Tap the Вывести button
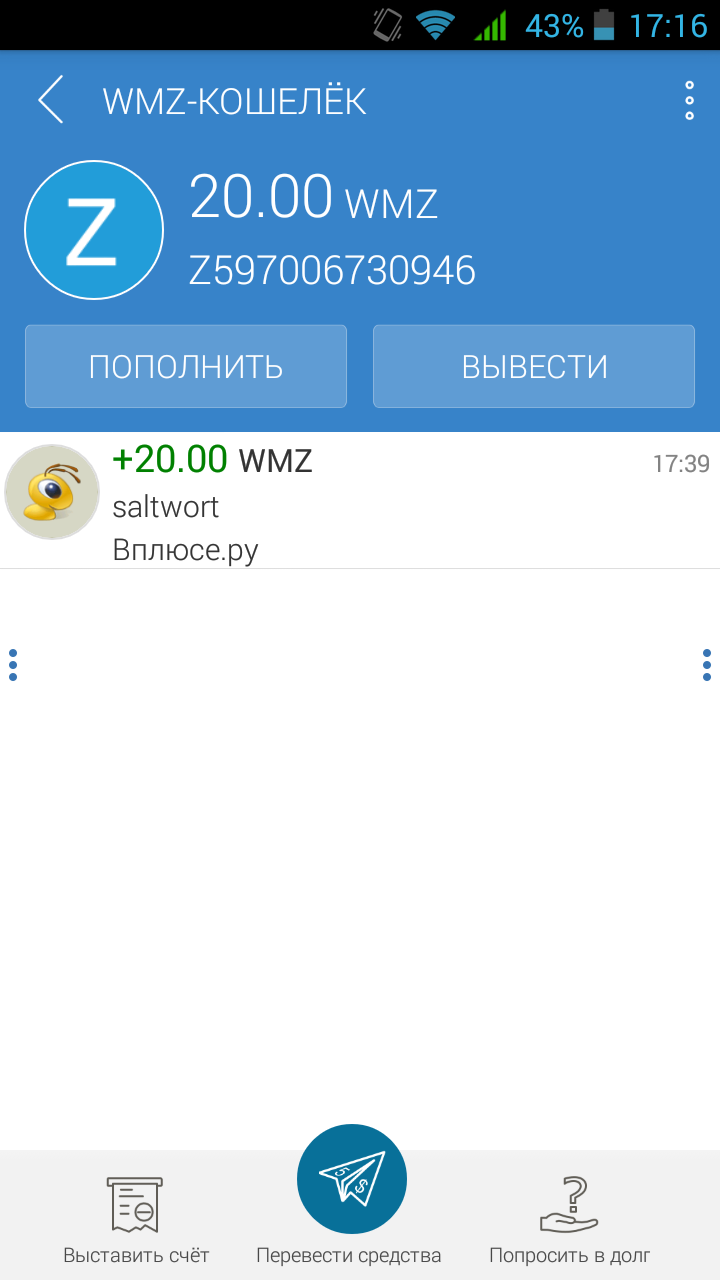Screen dimensions: 720x1280 pos(534,366)
